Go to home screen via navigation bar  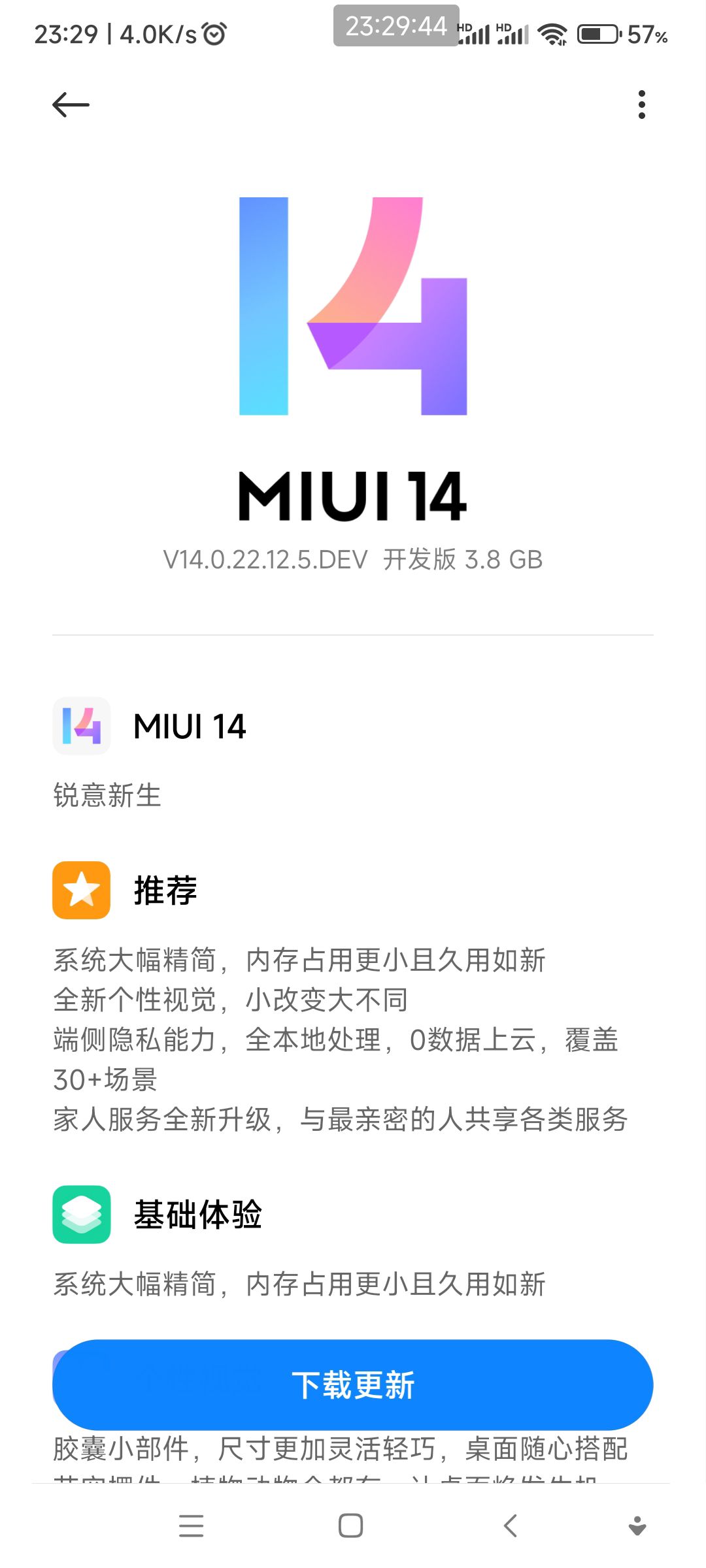click(x=351, y=1526)
